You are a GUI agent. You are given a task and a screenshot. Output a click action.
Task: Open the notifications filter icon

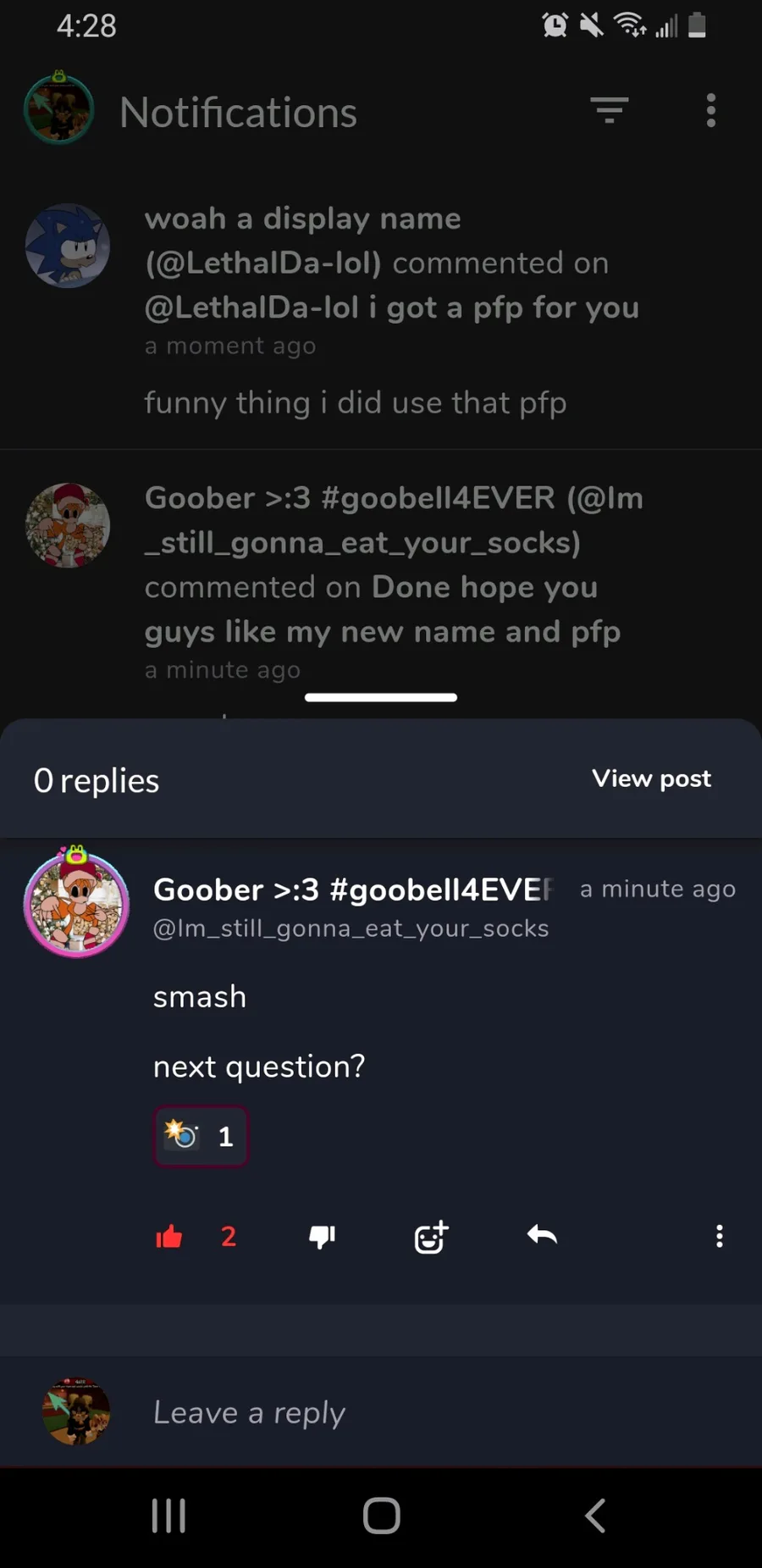(x=609, y=110)
